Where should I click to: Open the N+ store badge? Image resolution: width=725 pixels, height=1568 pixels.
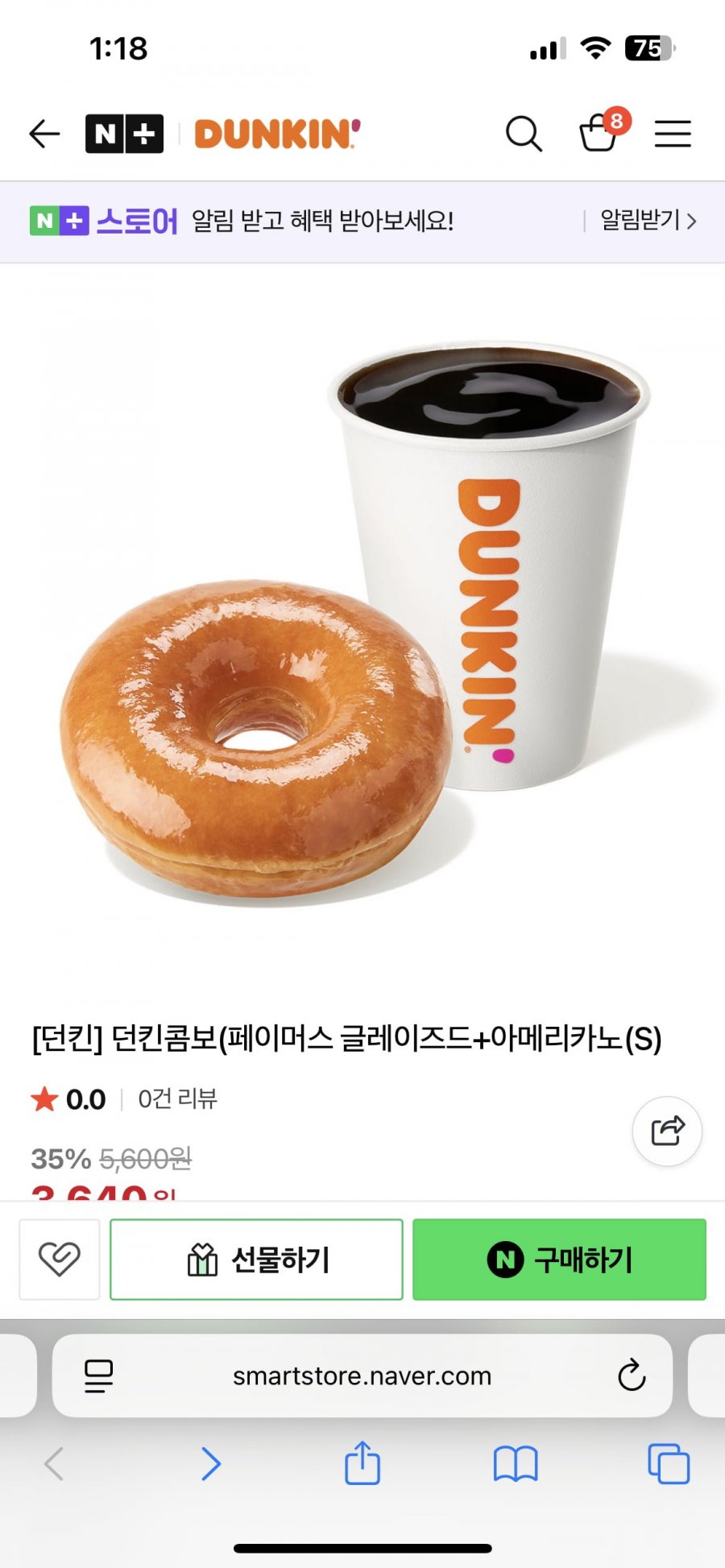coord(124,134)
